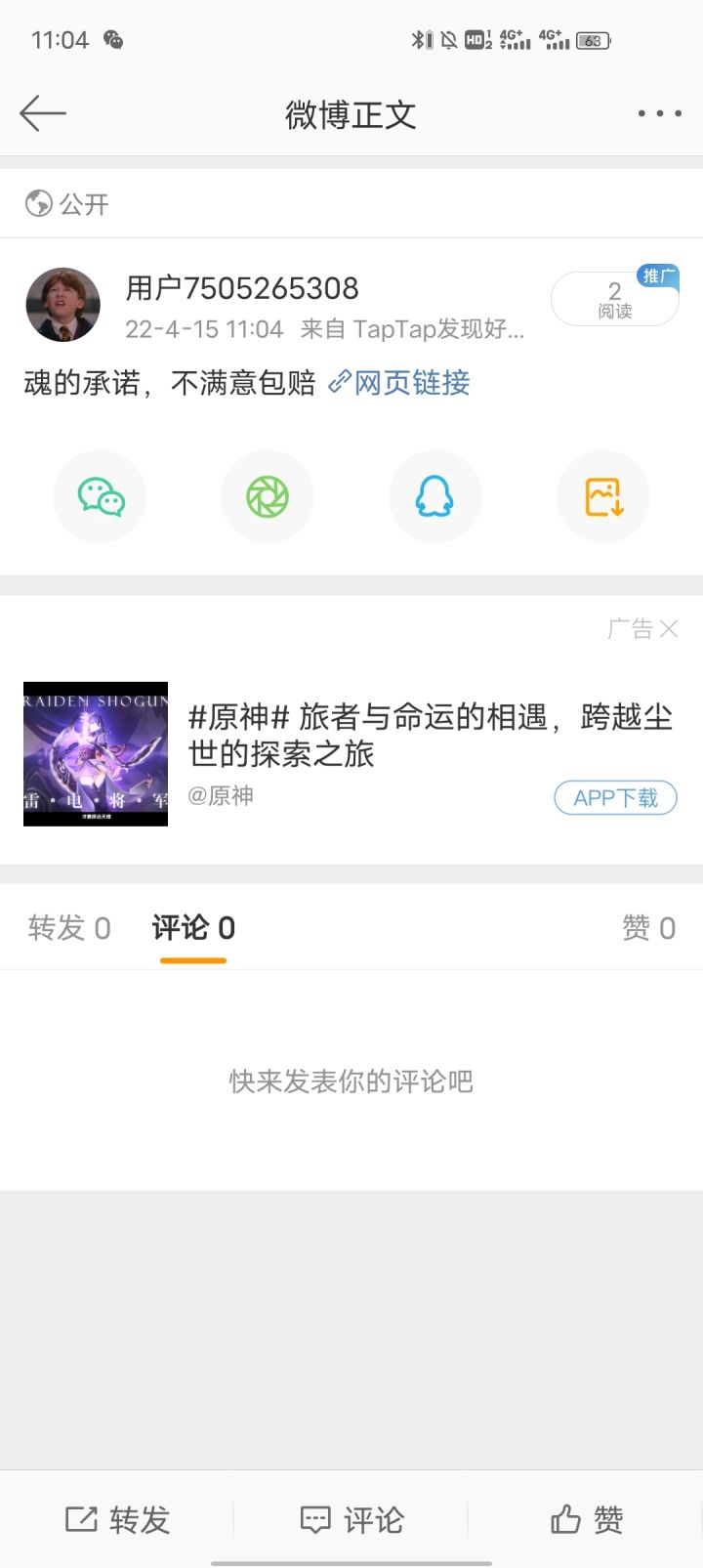Write a comment via bottom 评论 button
The image size is (703, 1568).
(351, 1519)
